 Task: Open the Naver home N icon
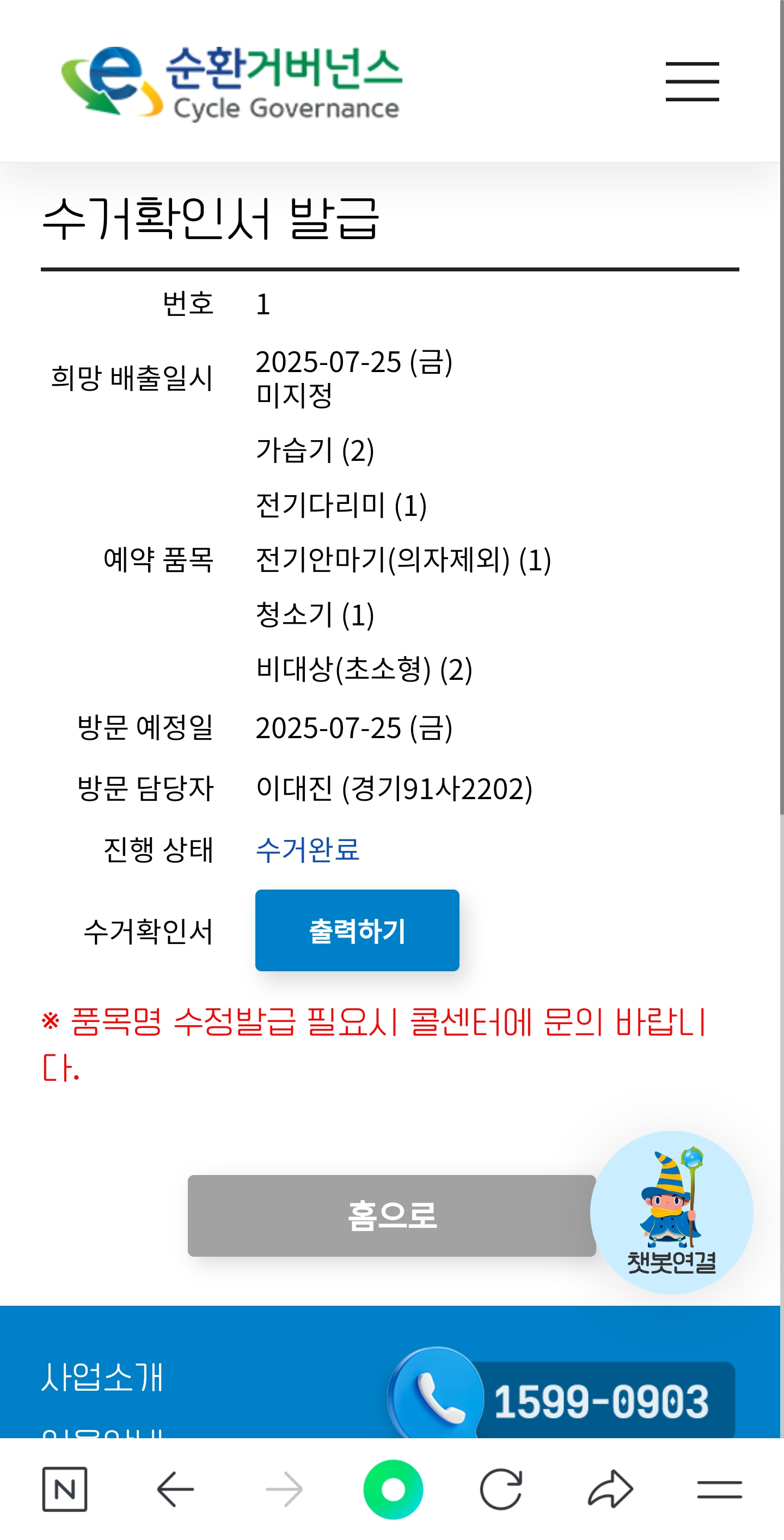(x=65, y=1489)
